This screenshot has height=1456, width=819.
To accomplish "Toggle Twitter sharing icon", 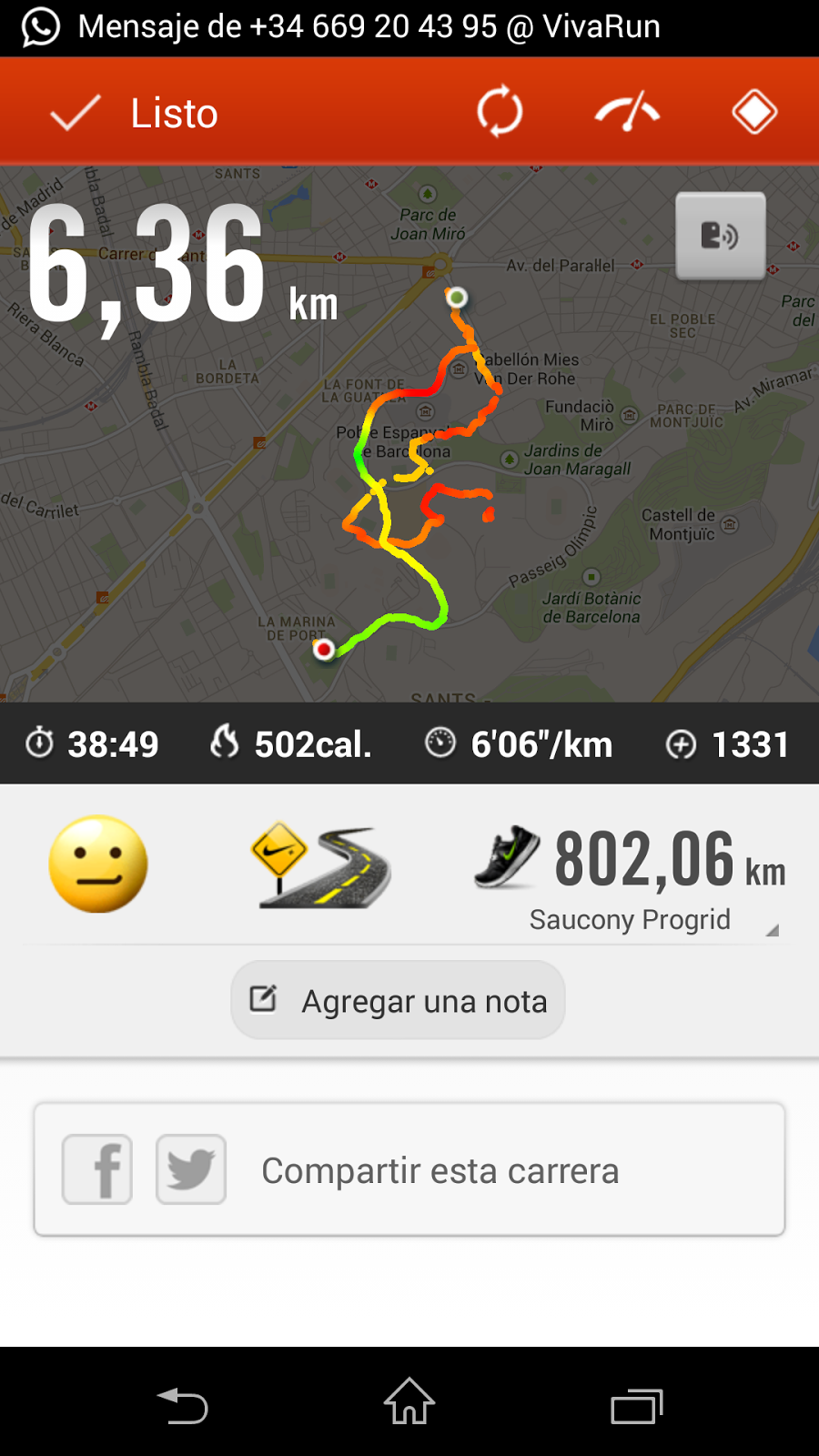I will point(191,1169).
